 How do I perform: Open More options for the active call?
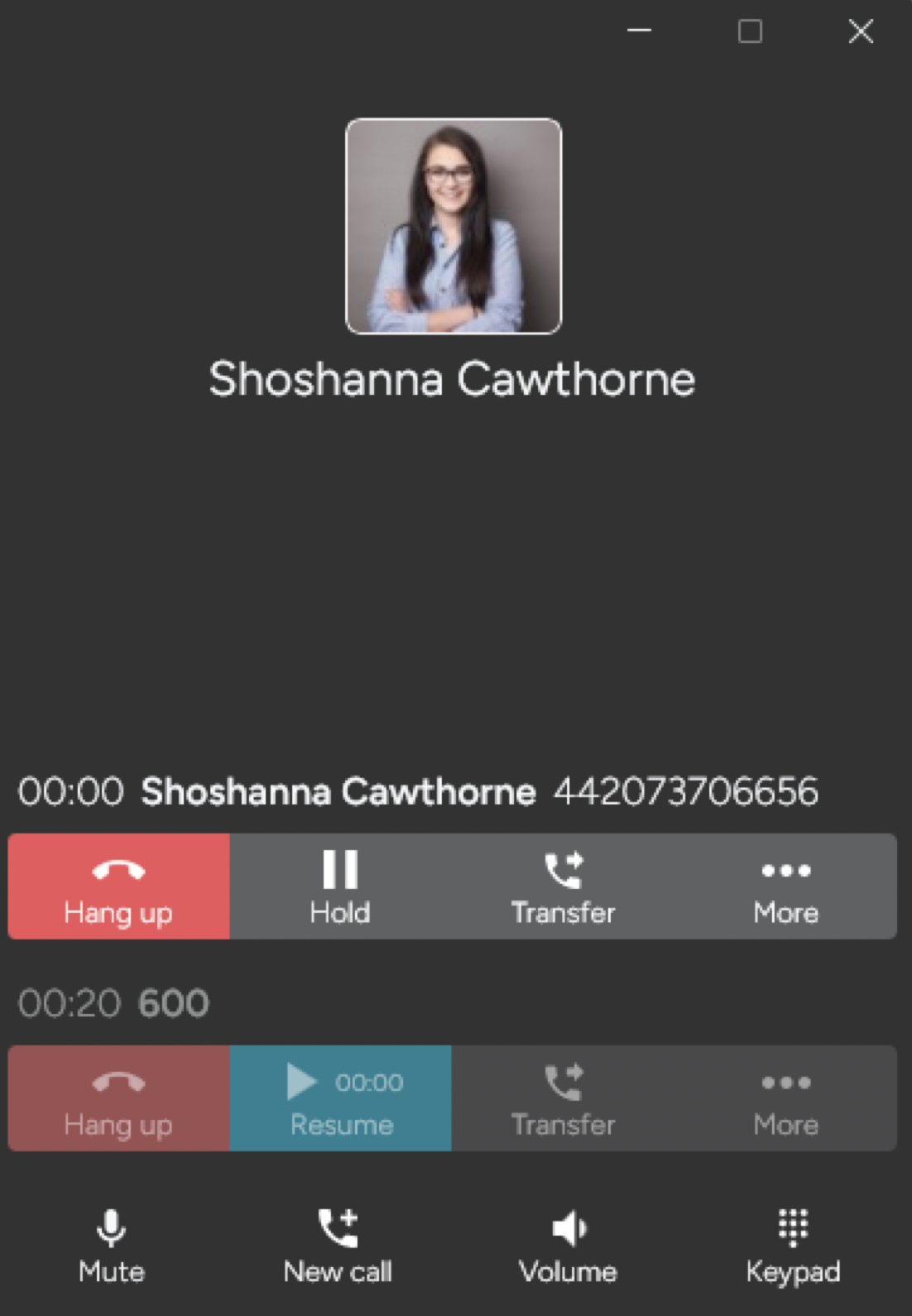(x=785, y=887)
